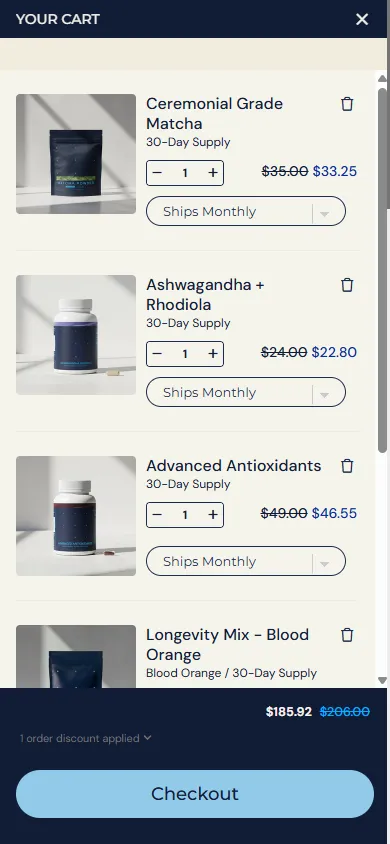Reduce Ashwagandha + Rhodiola quantity by one
The width and height of the screenshot is (390, 844).
[157, 354]
